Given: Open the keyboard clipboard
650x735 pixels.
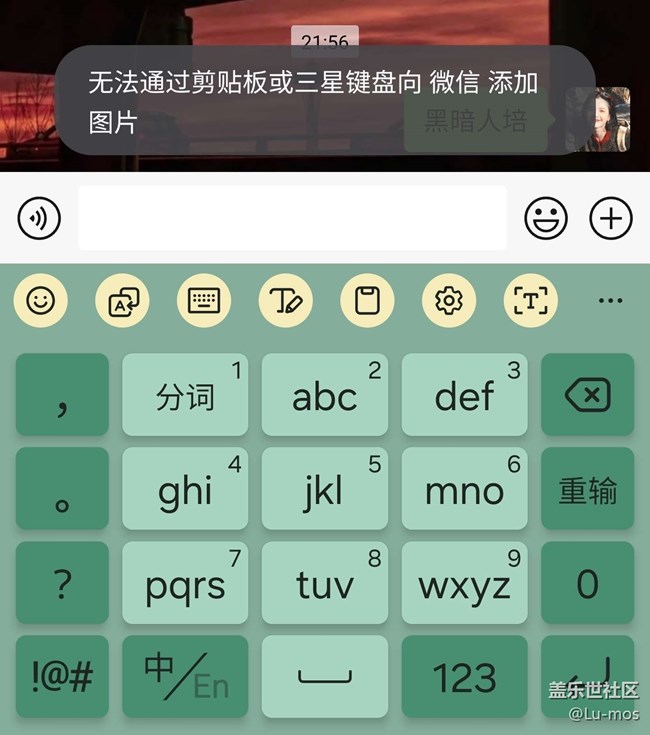Looking at the screenshot, I should click(368, 300).
